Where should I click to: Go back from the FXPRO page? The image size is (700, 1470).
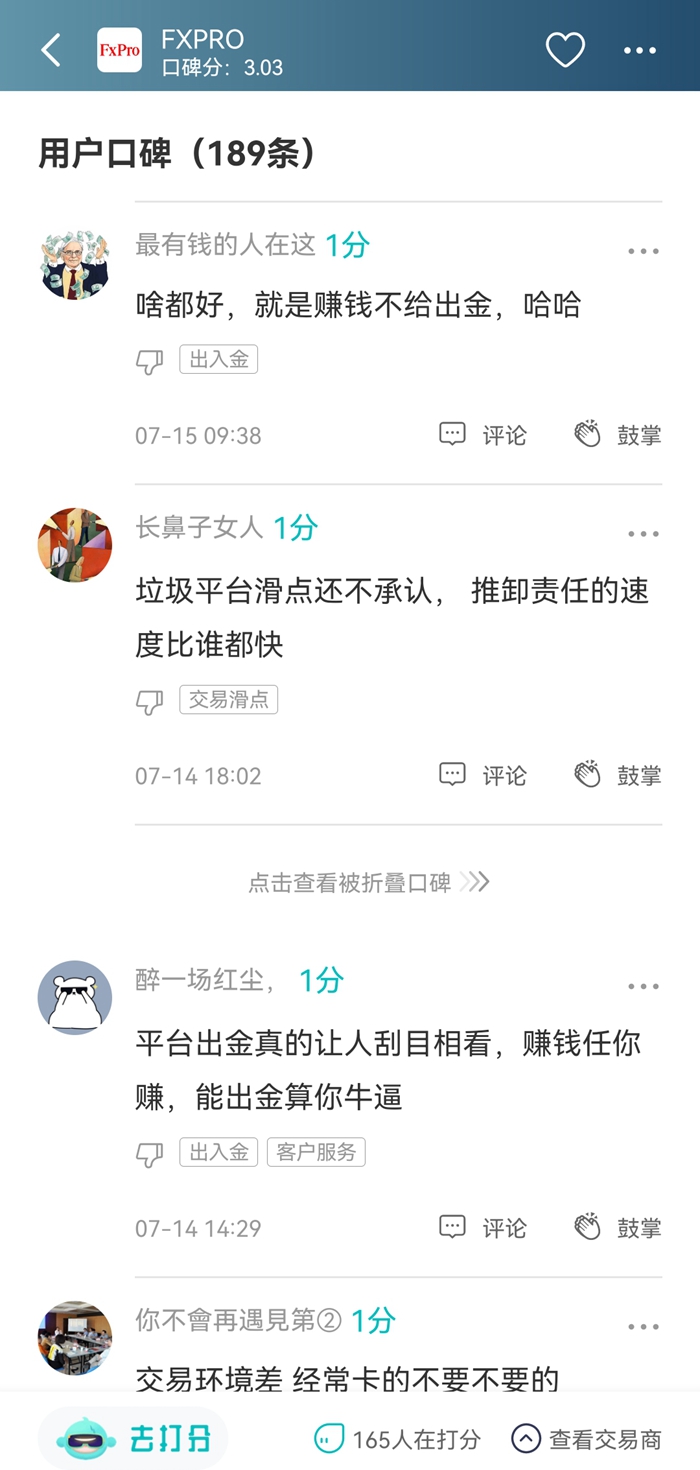[x=51, y=50]
